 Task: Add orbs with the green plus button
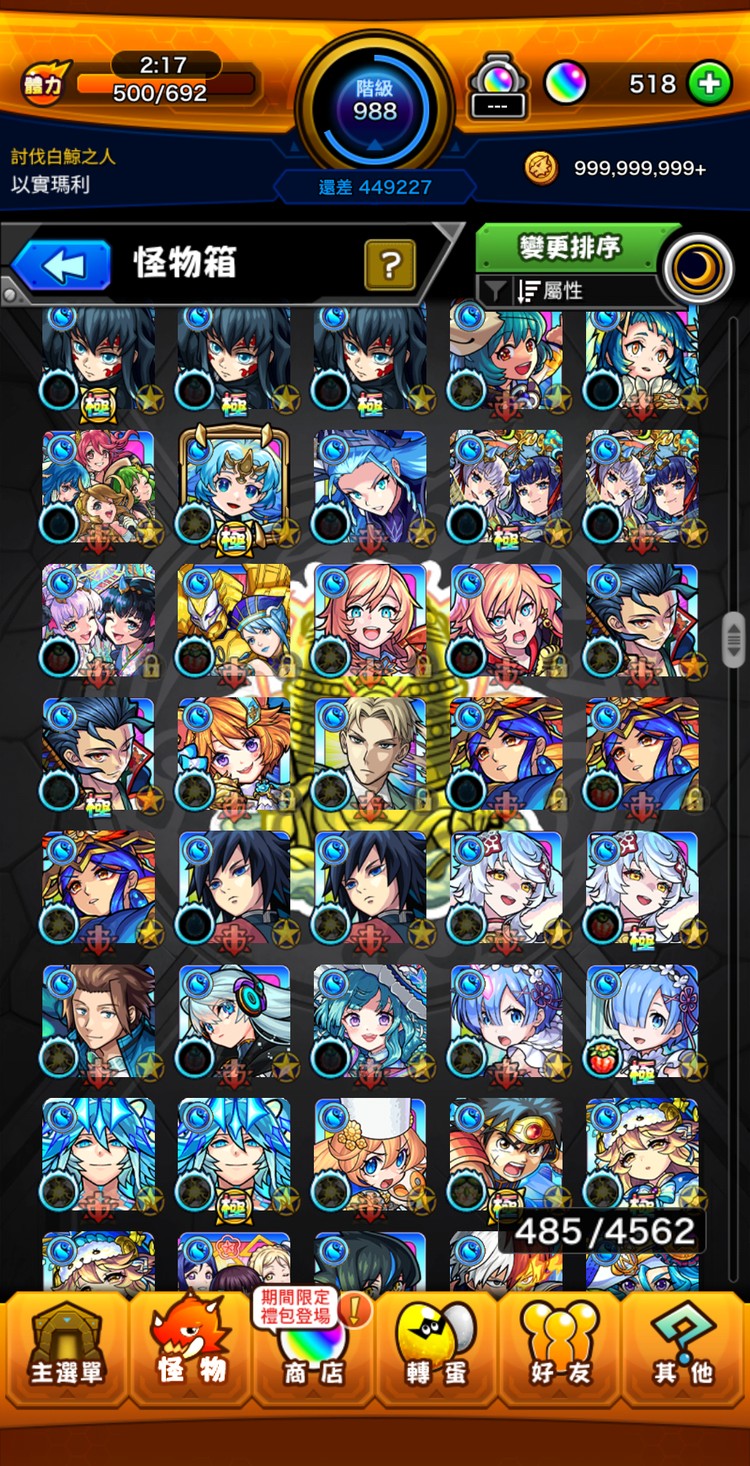coord(709,85)
